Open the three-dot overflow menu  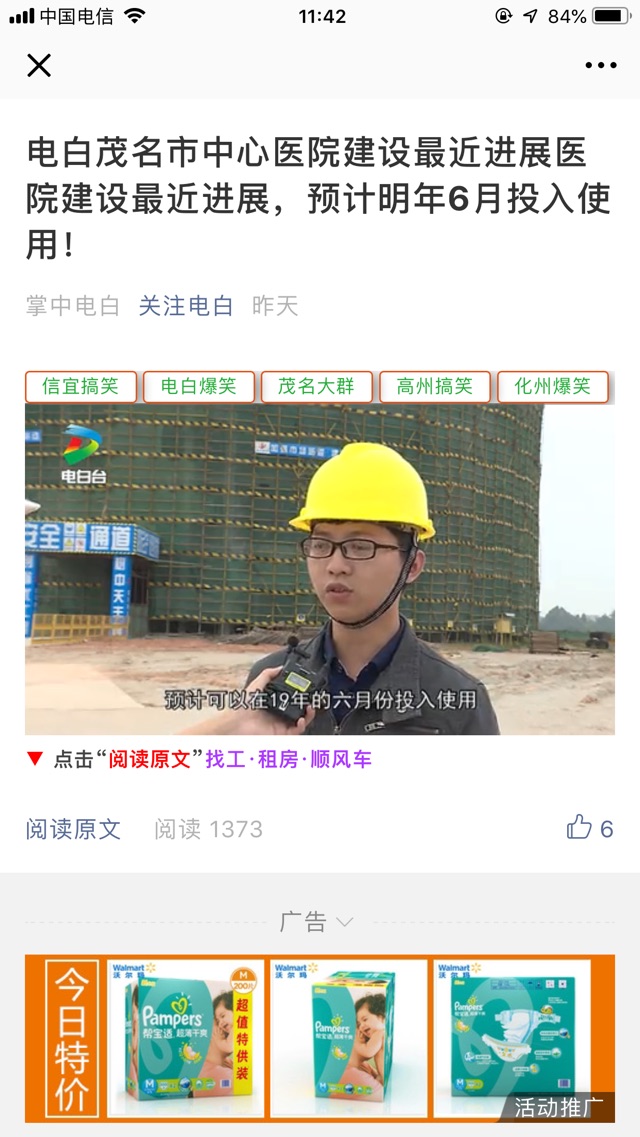point(600,66)
